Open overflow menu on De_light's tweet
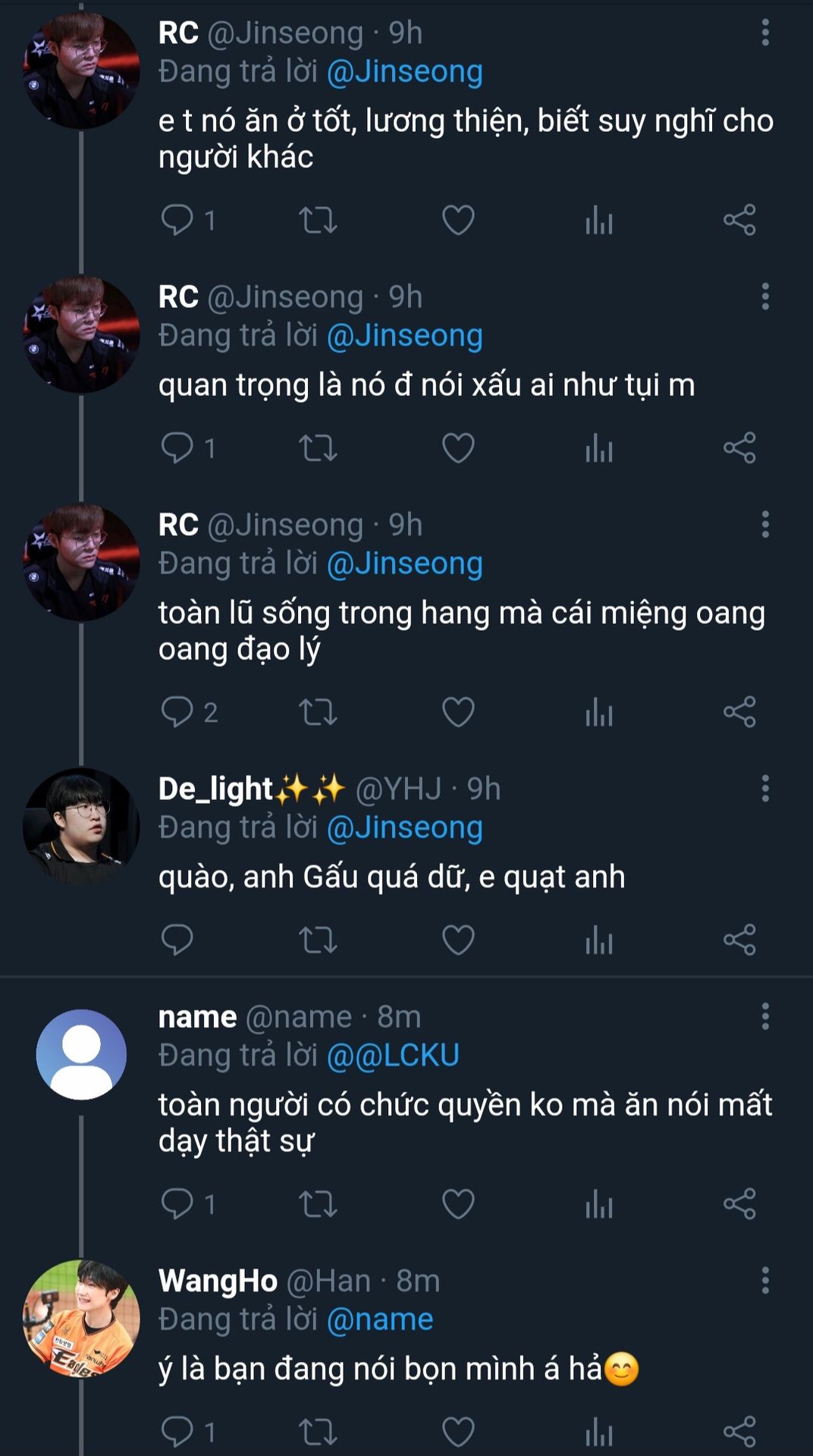 tap(765, 789)
